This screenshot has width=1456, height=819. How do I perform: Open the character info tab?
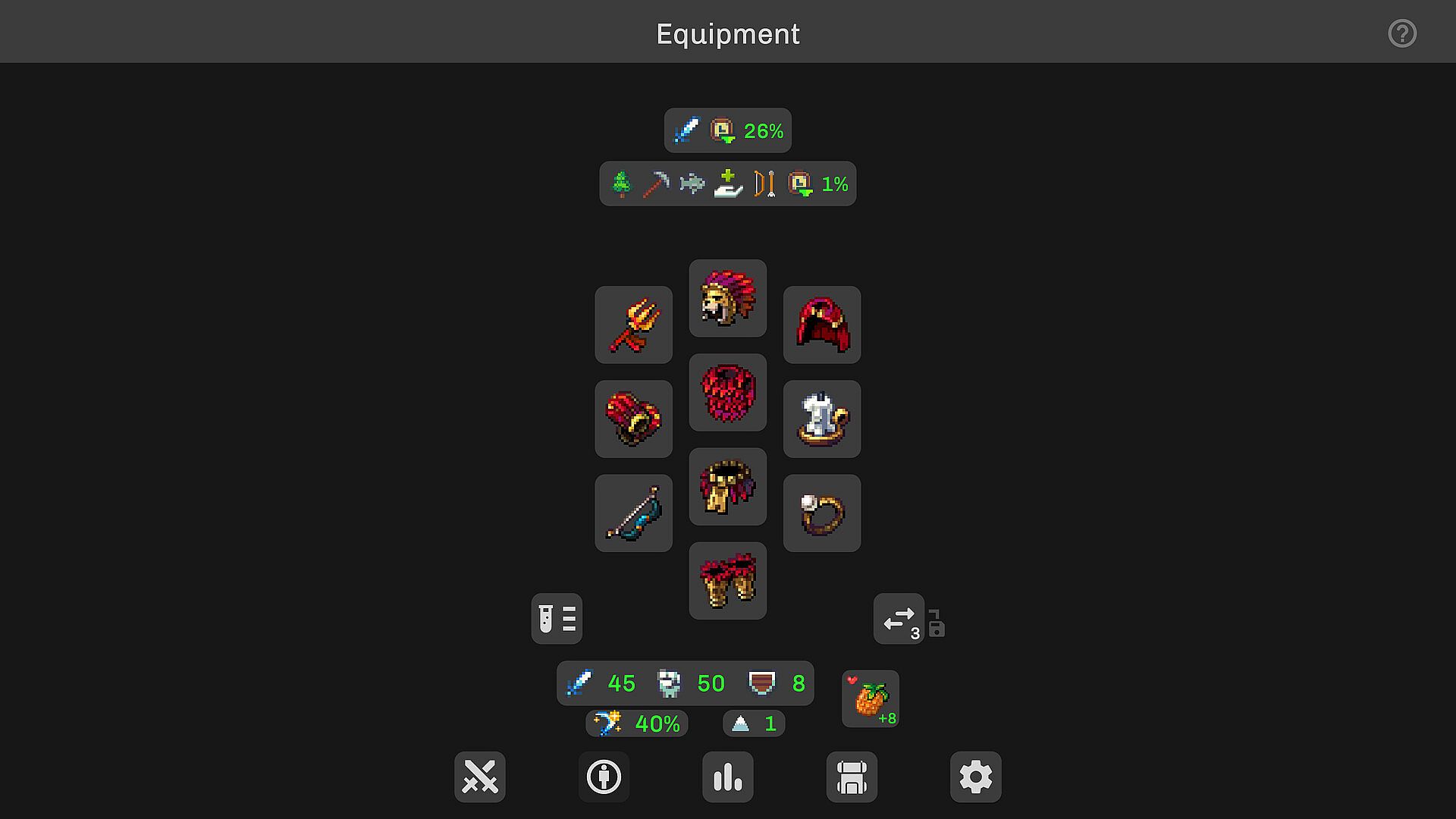[604, 777]
